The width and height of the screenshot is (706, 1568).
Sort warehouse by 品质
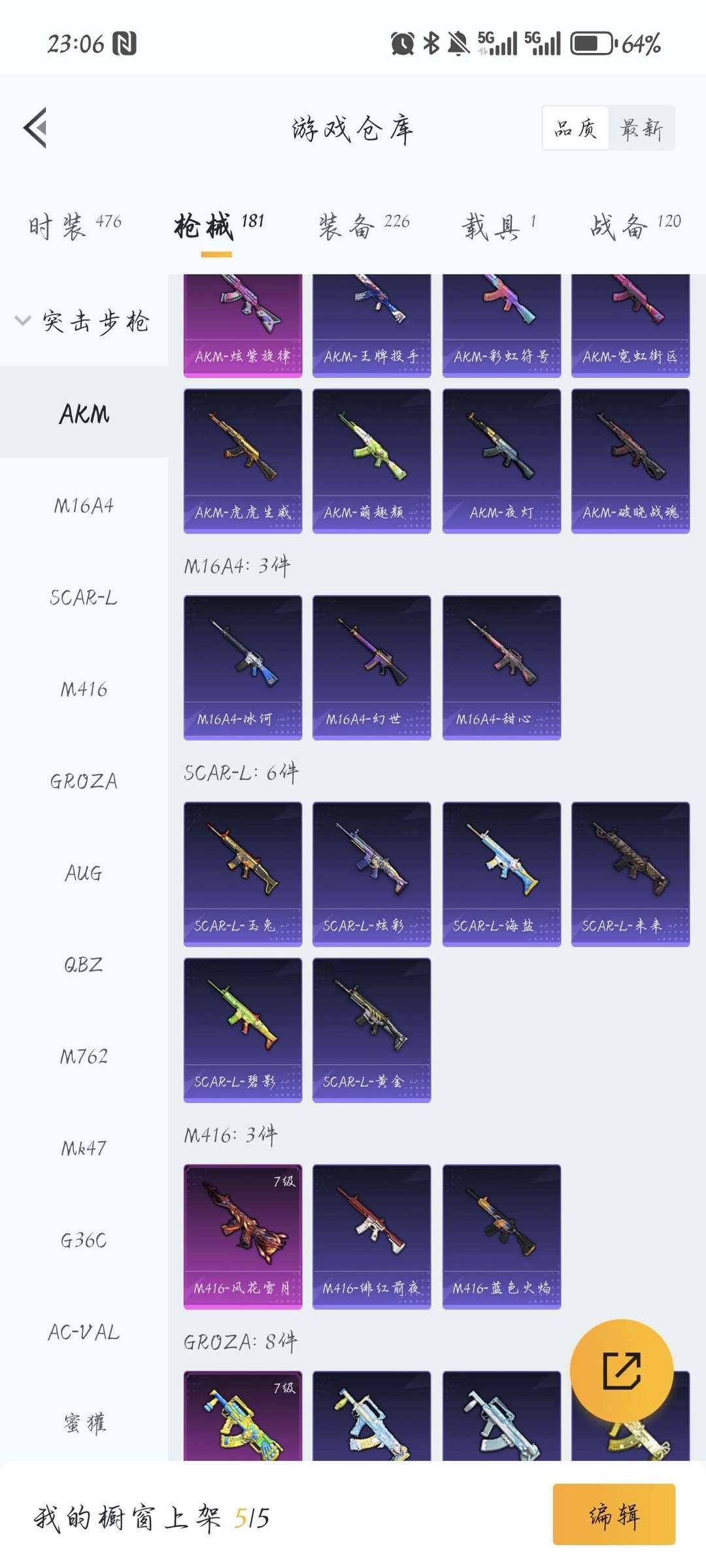pos(576,128)
